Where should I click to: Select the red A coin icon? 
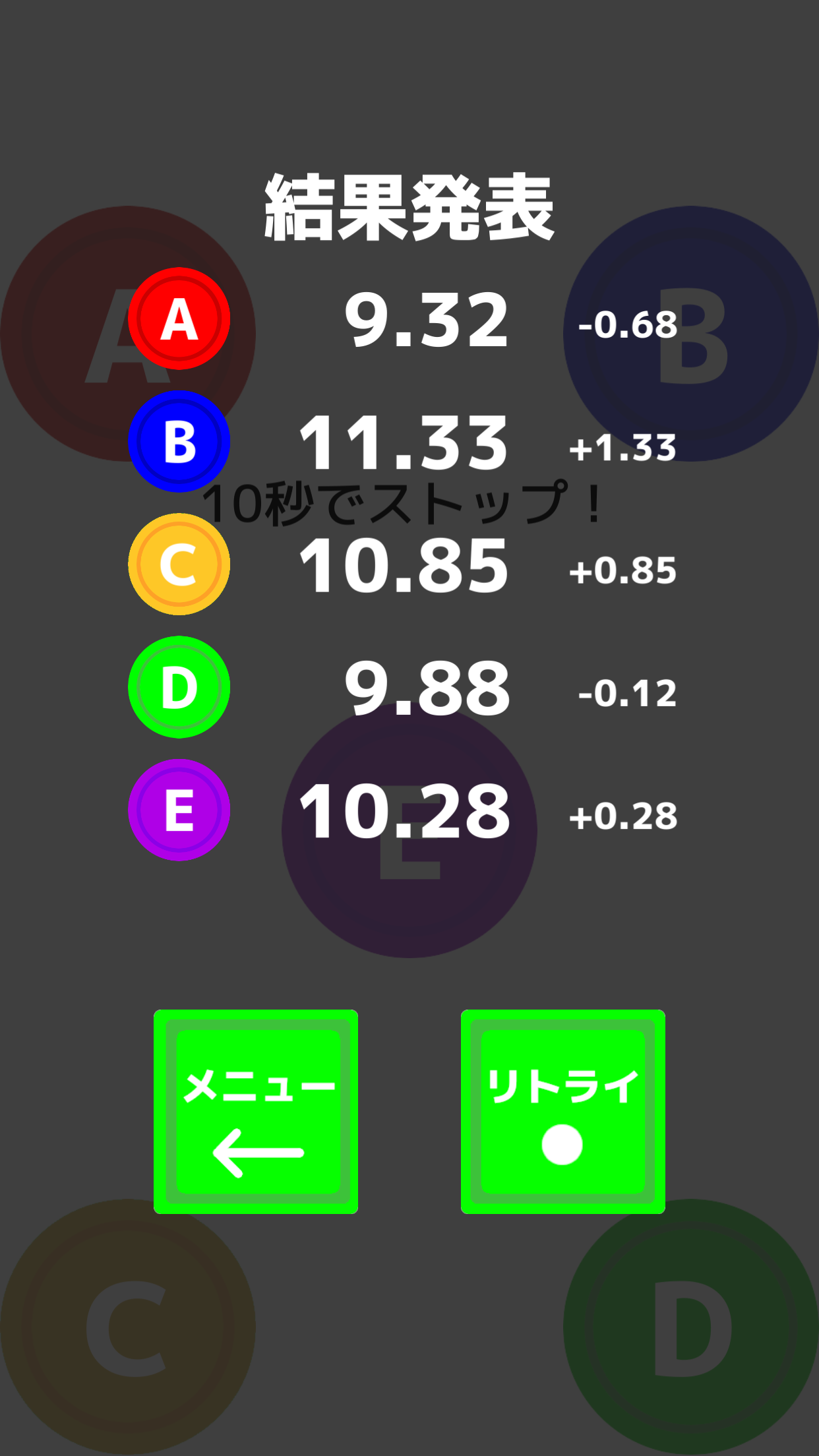coord(178,320)
